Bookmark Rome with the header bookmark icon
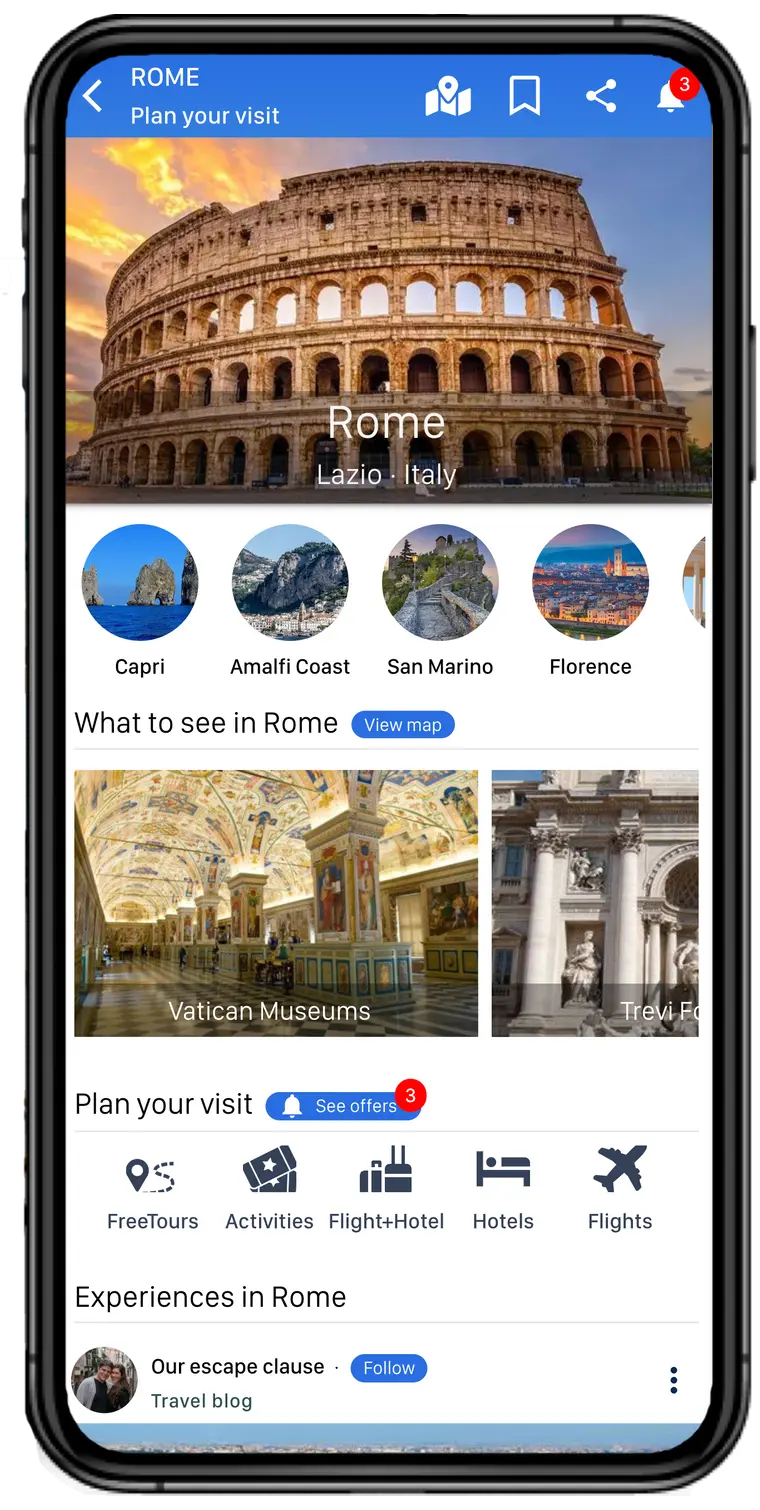 [x=524, y=97]
